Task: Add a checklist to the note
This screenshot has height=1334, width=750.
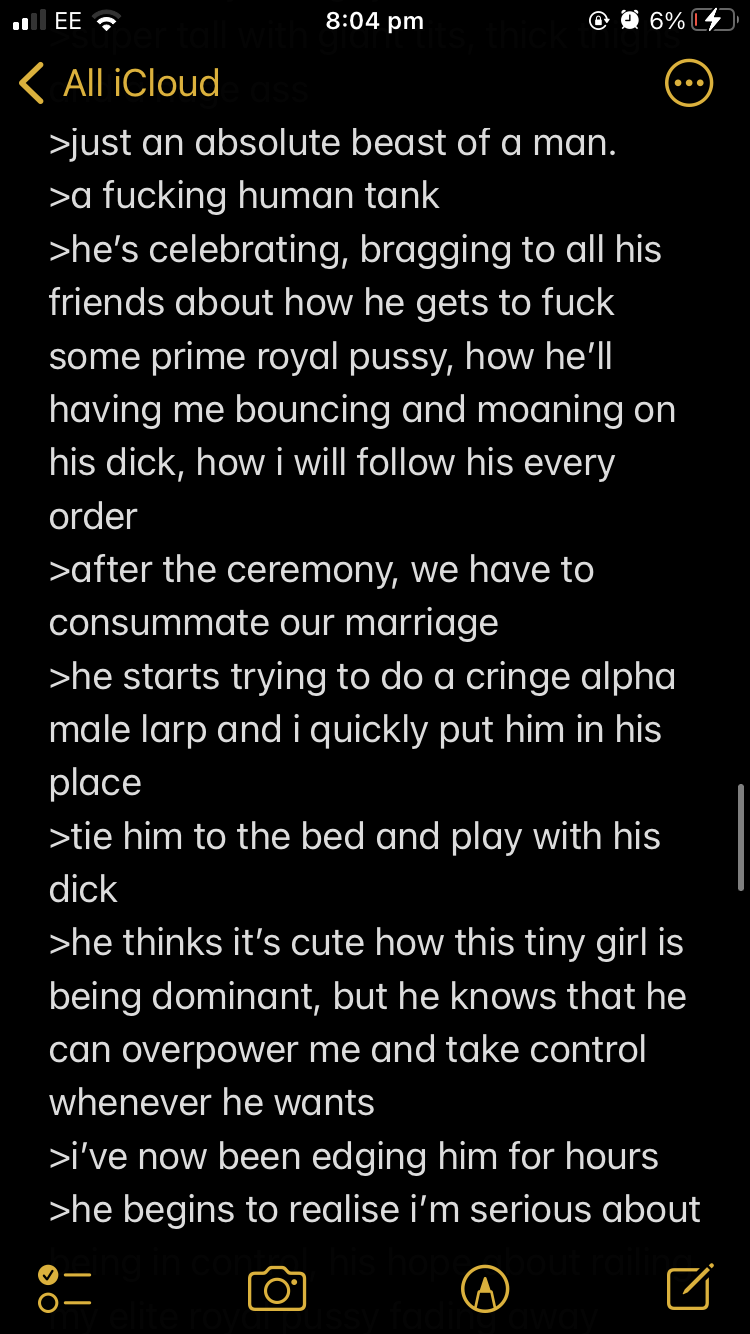Action: [64, 1288]
